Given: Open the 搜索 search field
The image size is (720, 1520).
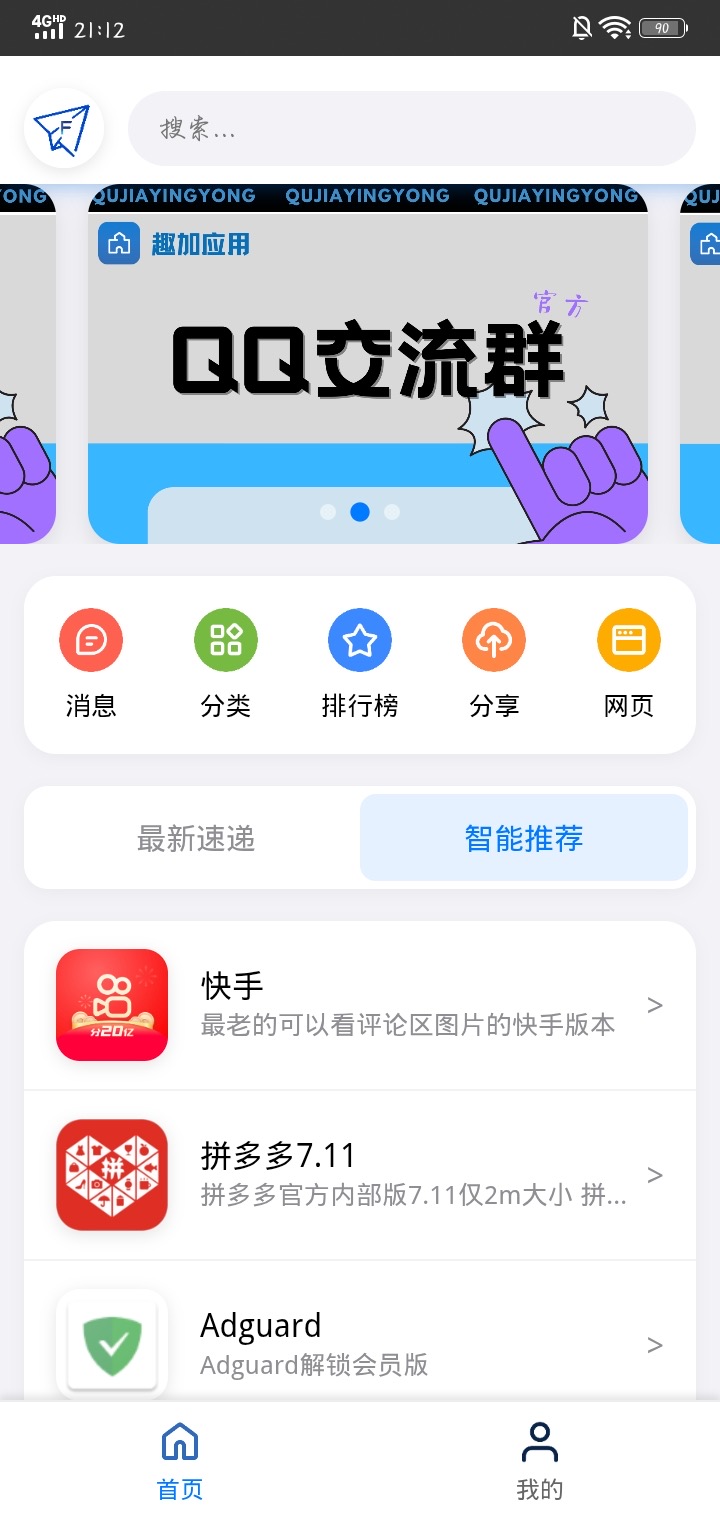Looking at the screenshot, I should click(x=411, y=129).
